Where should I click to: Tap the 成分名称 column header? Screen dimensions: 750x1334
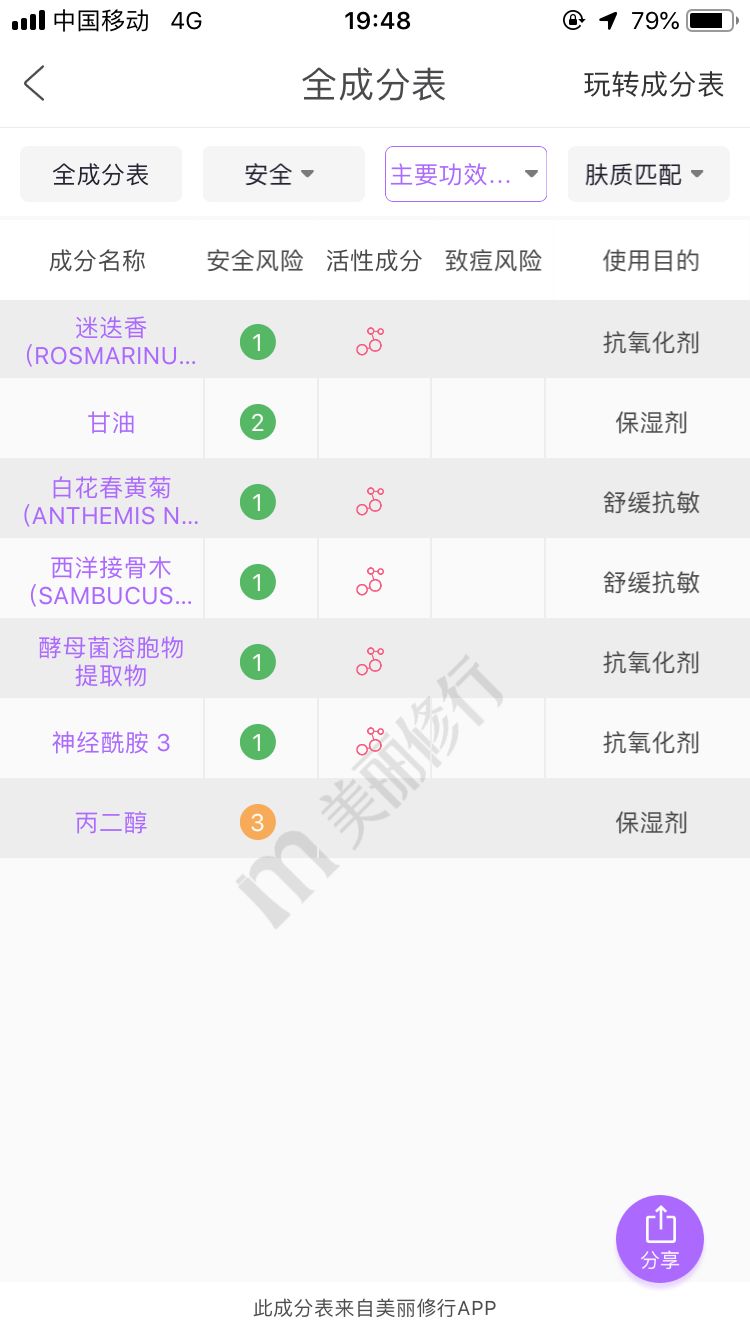tap(95, 260)
